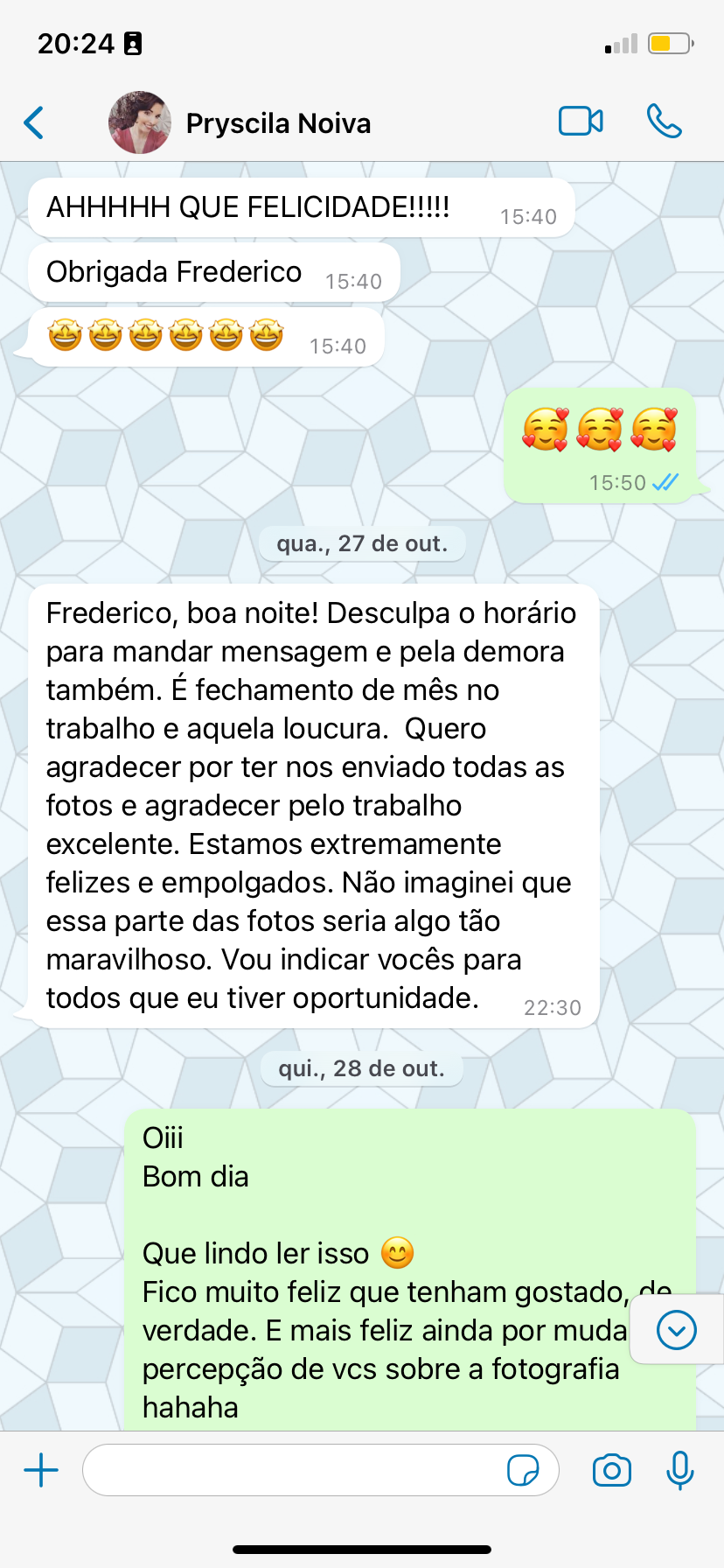Screen dimensions: 724x1568
Task: Start a voice call with Pryscila Noiva
Action: click(x=665, y=122)
